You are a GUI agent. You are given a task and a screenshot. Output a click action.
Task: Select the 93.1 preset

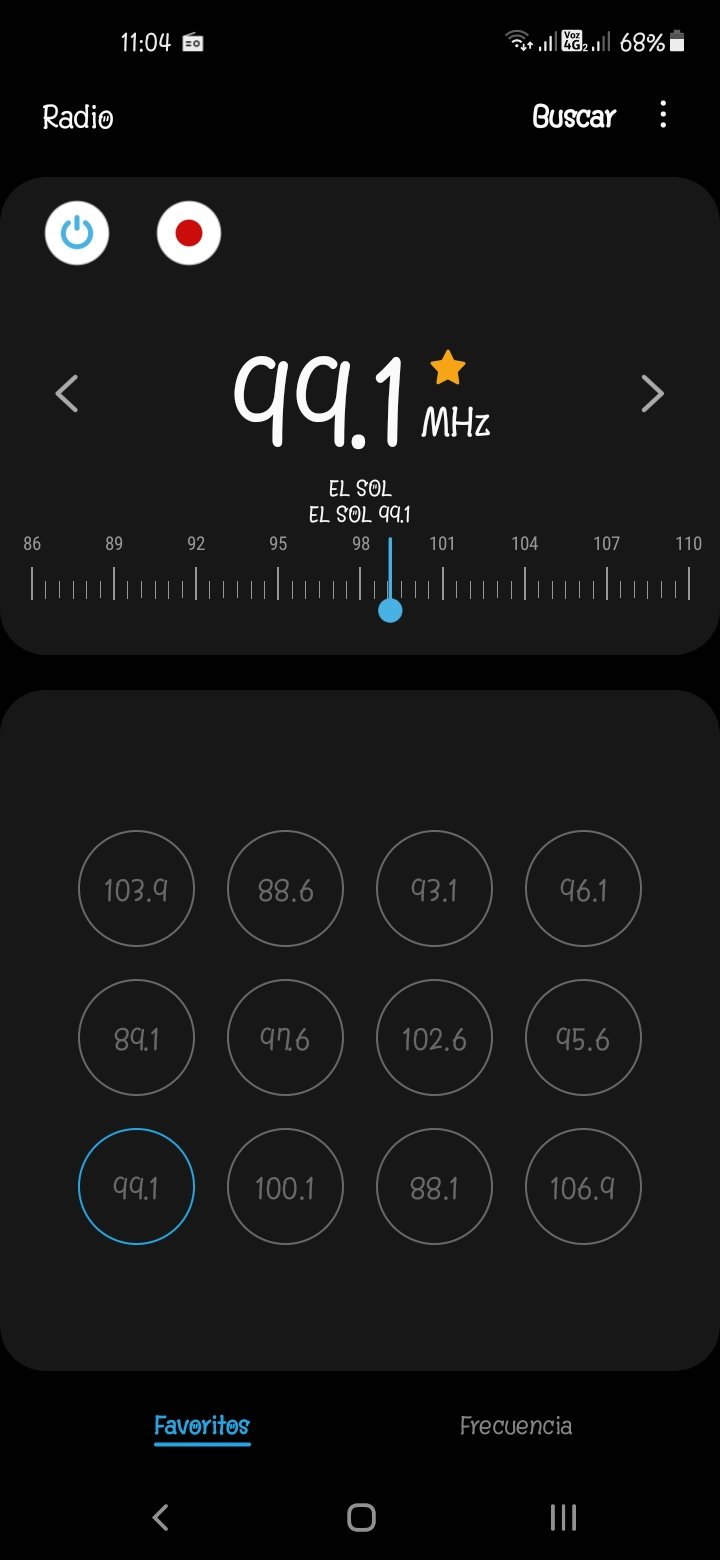click(434, 889)
